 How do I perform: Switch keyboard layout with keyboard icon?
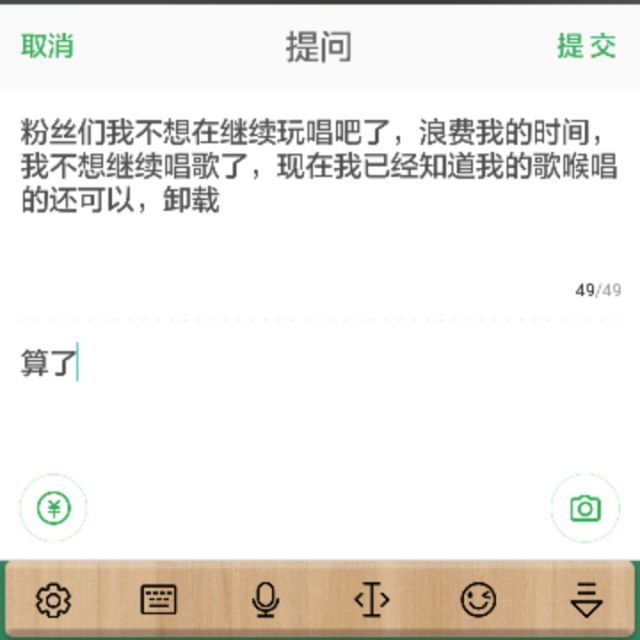[x=158, y=600]
